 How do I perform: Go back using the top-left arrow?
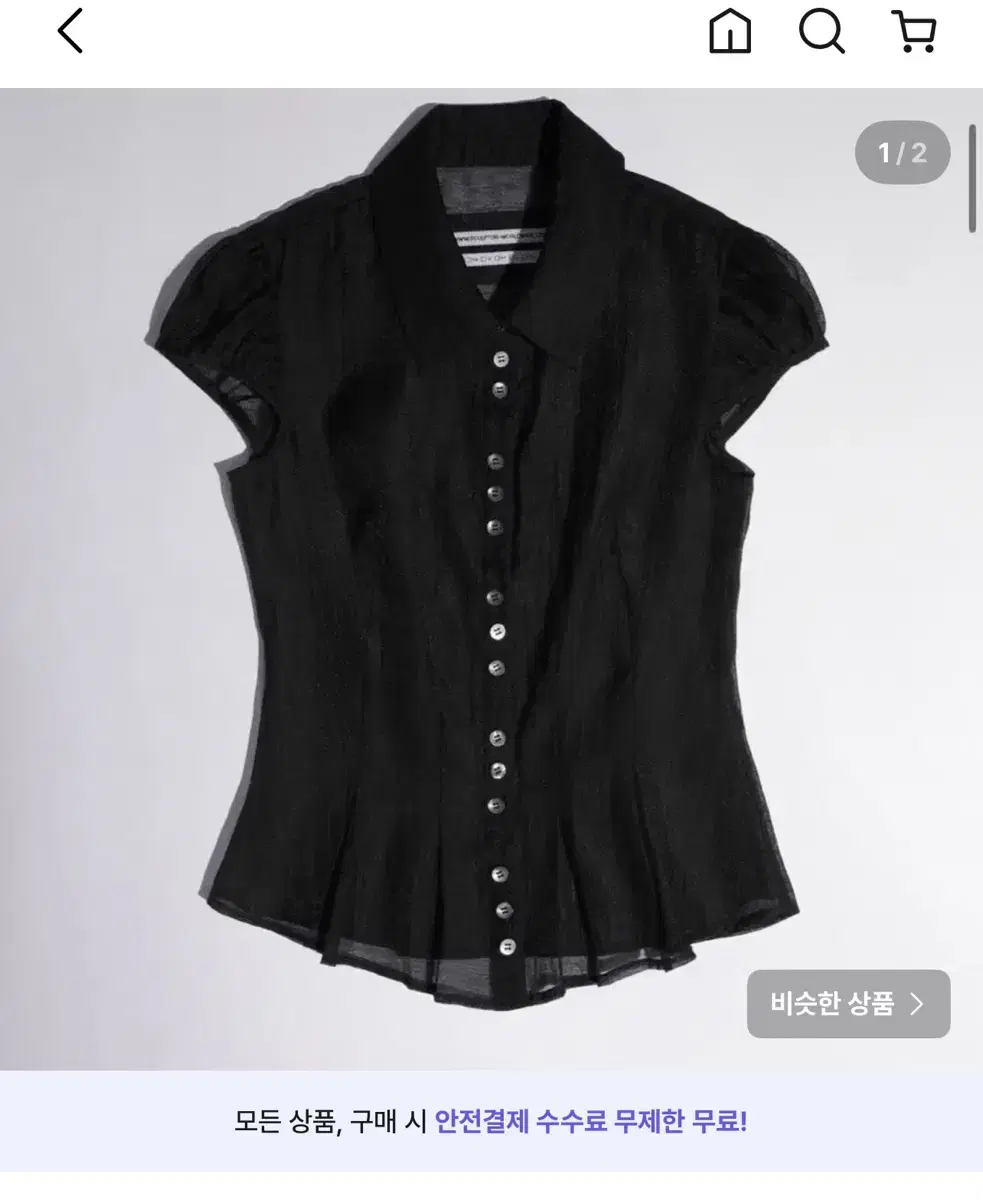(x=70, y=31)
